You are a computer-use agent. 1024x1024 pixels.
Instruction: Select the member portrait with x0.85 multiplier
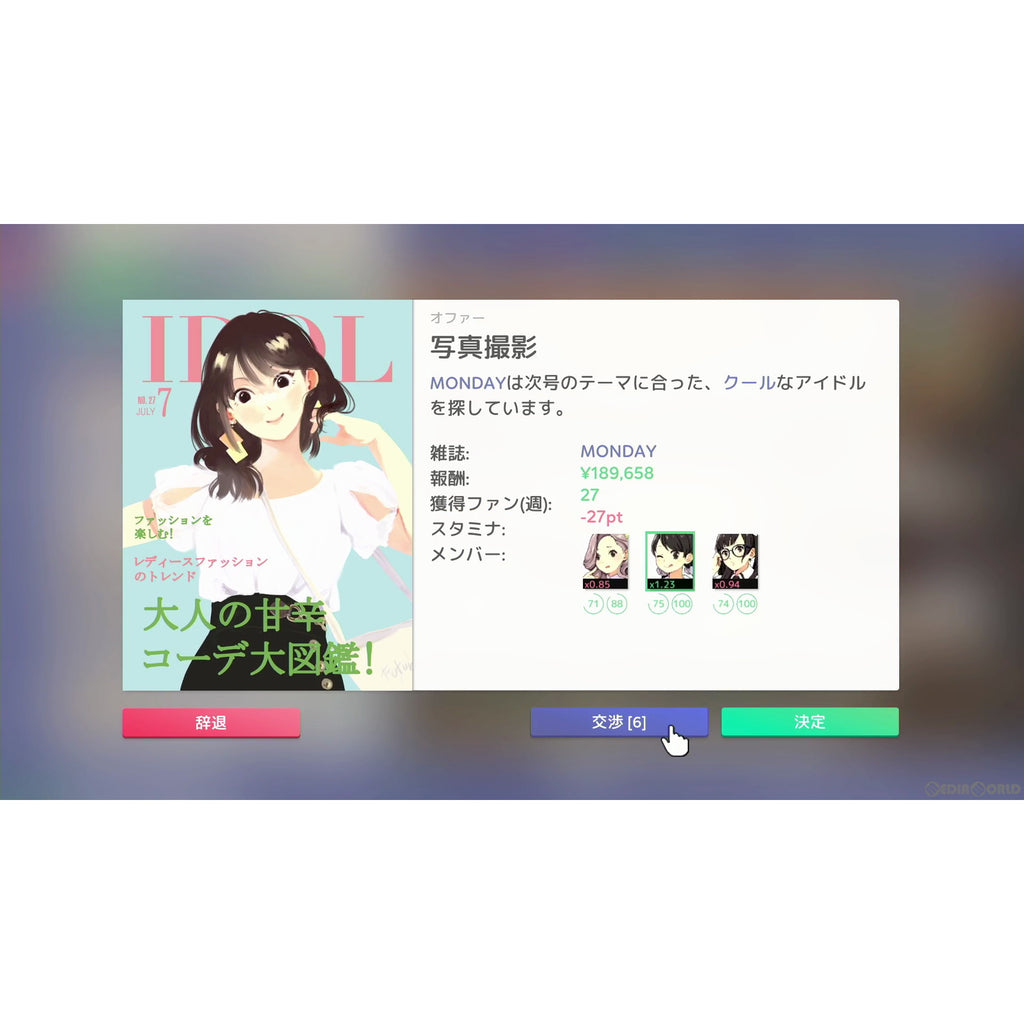605,560
